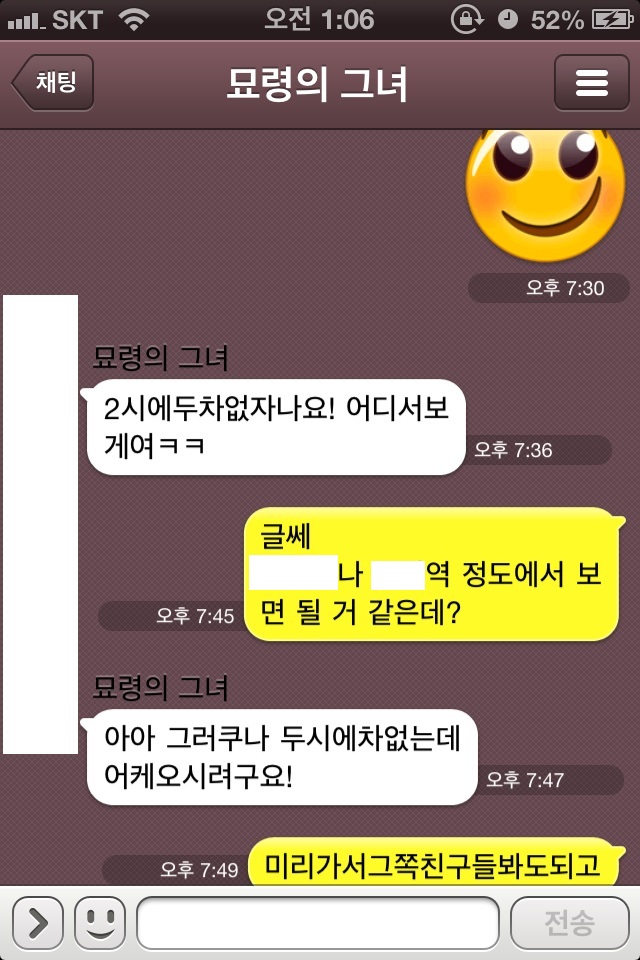Screen dimensions: 640x960
Task: Tap the 전송 send button
Action: point(569,923)
